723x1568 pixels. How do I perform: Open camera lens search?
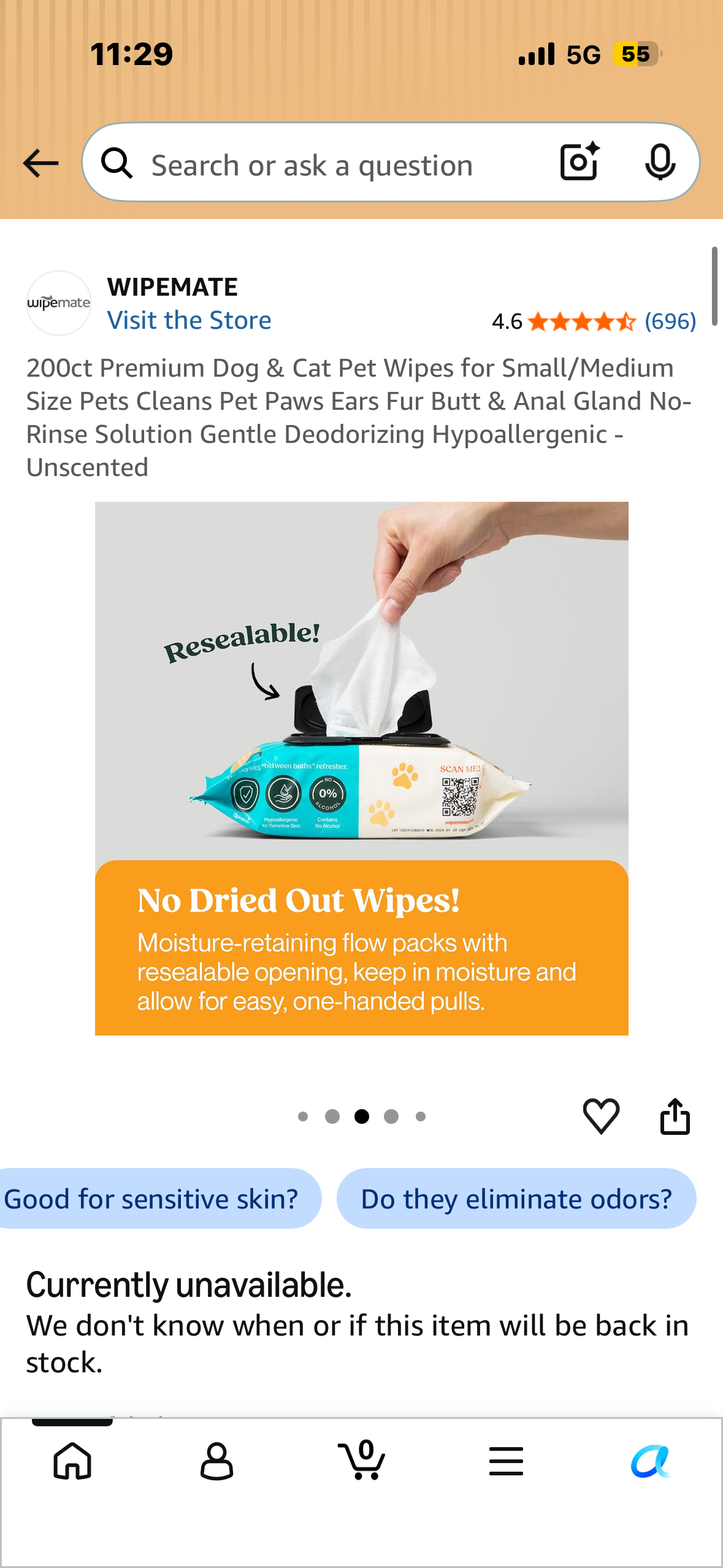pyautogui.click(x=580, y=162)
